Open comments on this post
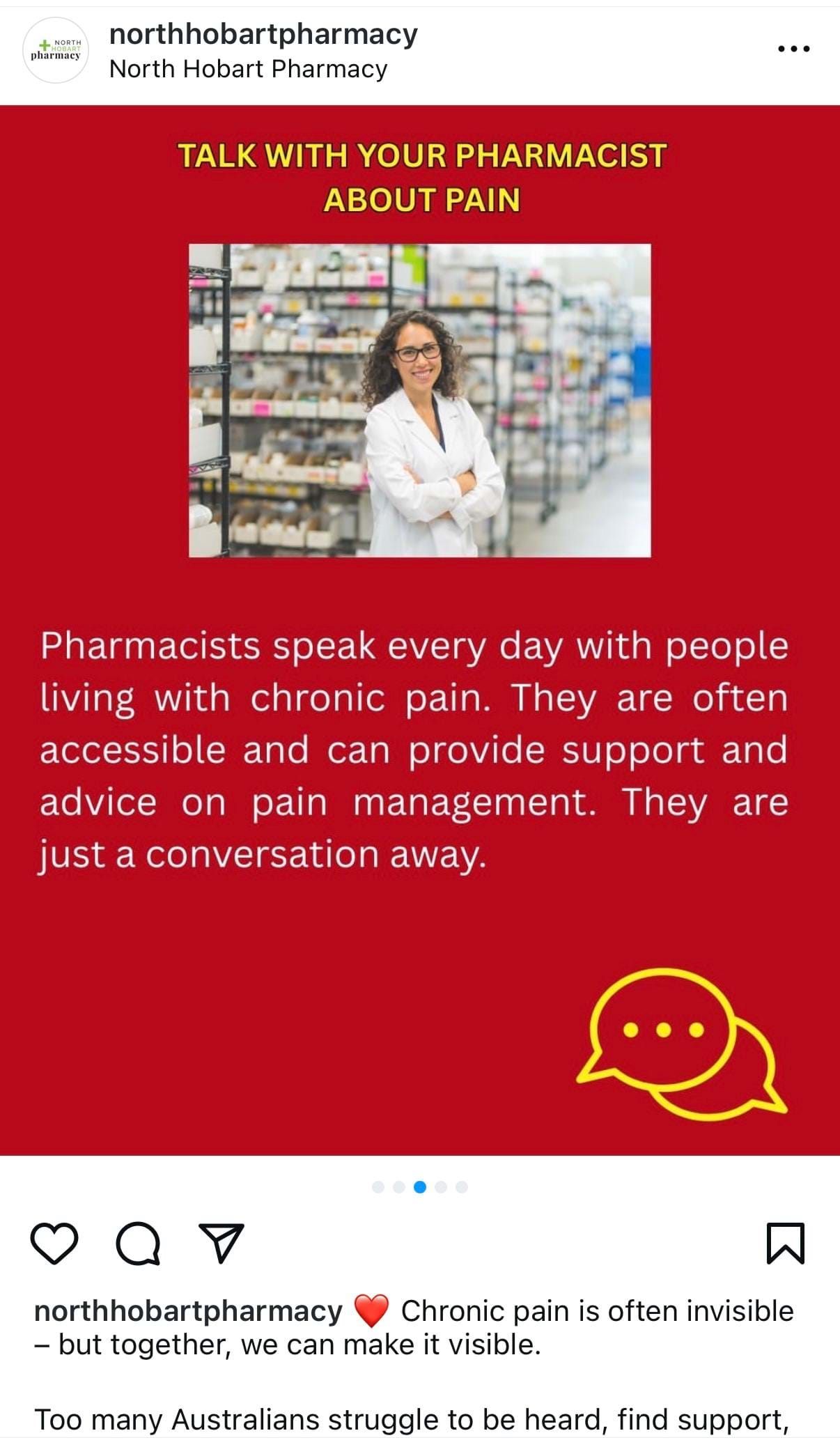The width and height of the screenshot is (840, 1447). pos(138,1244)
